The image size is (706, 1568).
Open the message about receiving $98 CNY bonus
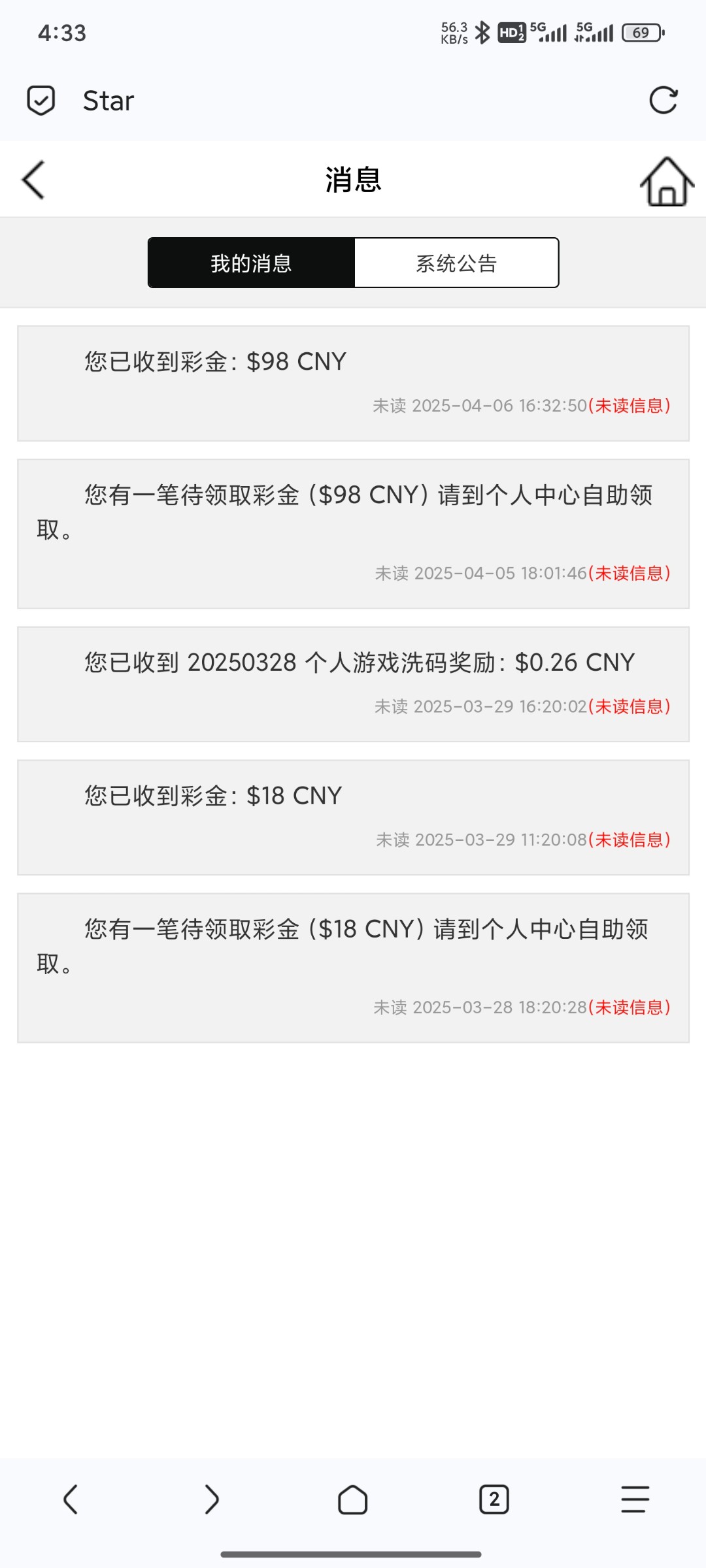tap(353, 384)
